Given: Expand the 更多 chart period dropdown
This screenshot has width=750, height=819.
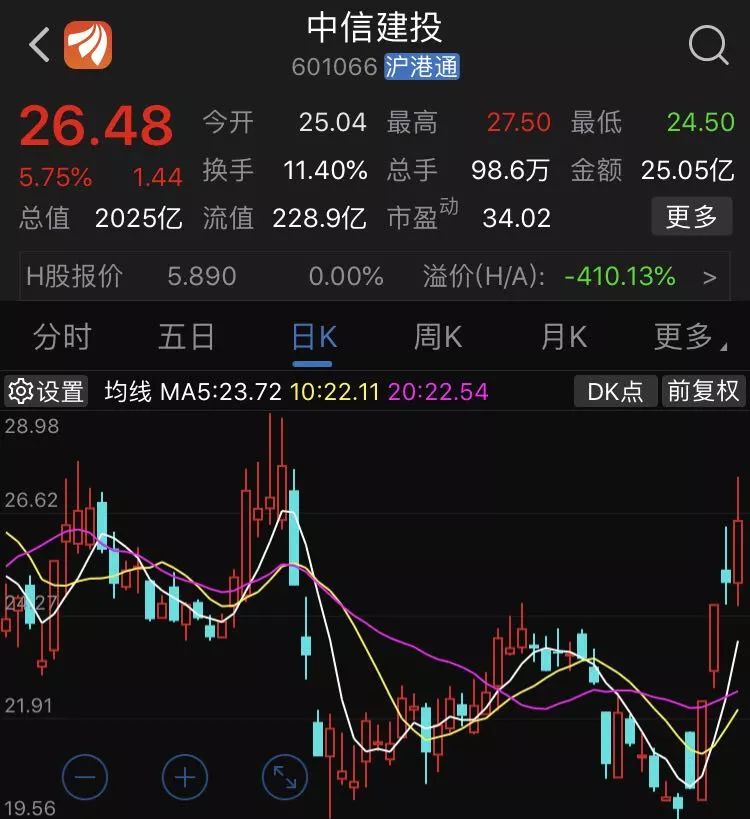Looking at the screenshot, I should pos(689,337).
